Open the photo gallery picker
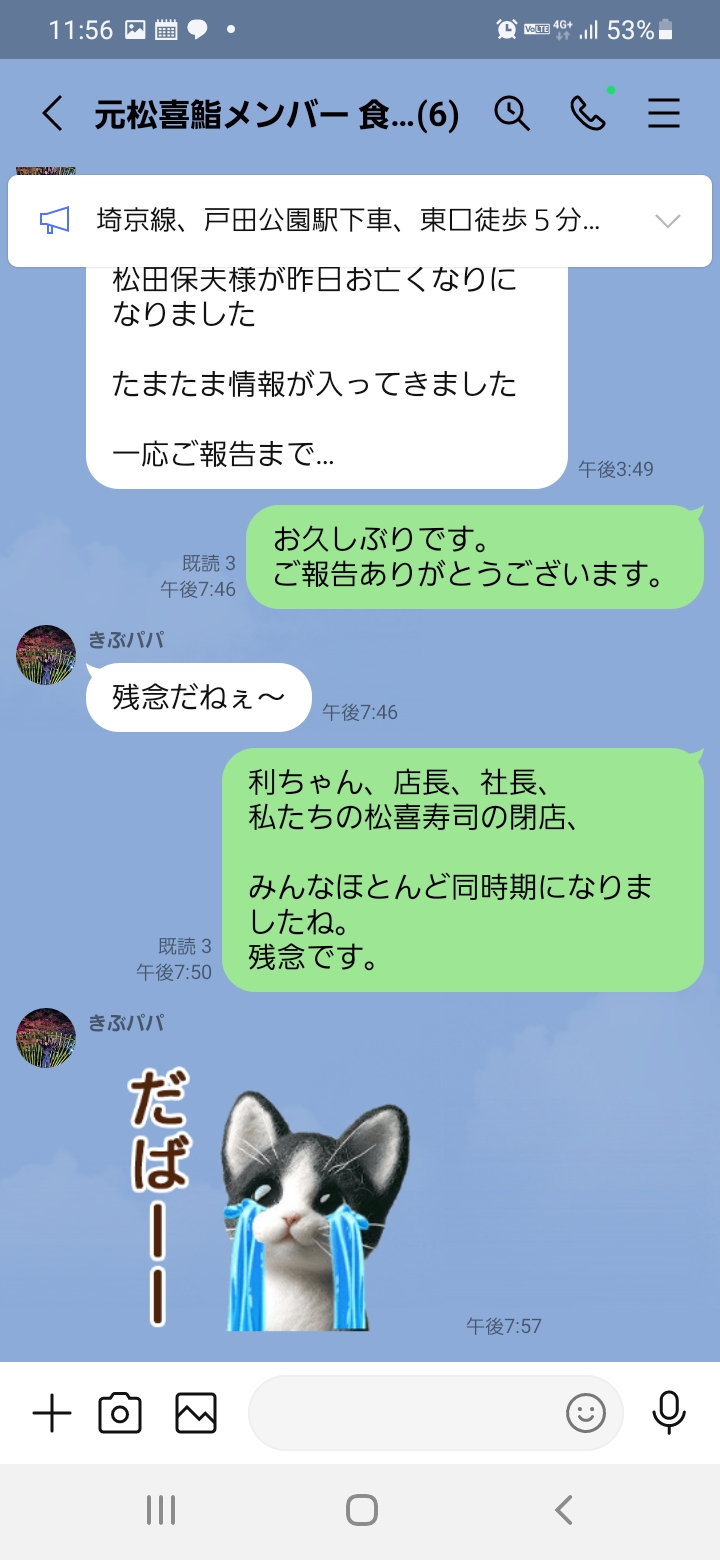This screenshot has width=720, height=1560. [196, 1413]
